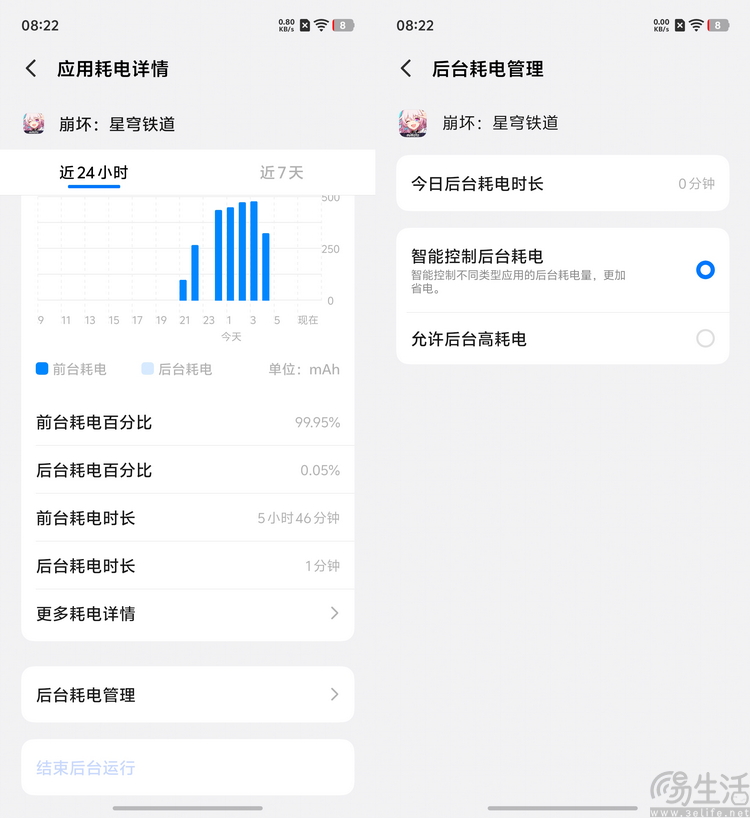Select the 近24小时 tab

point(94,171)
